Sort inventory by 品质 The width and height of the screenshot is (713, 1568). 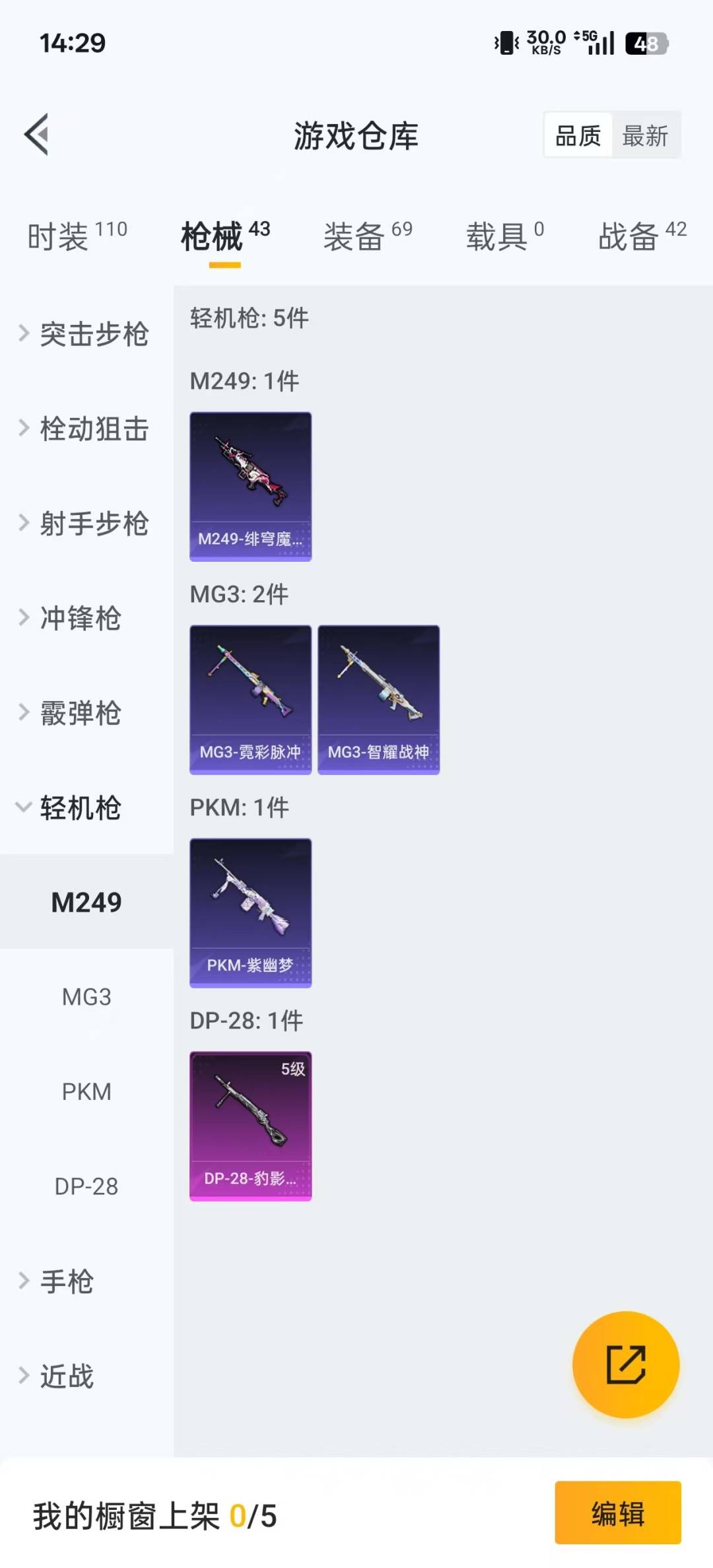pyautogui.click(x=578, y=136)
